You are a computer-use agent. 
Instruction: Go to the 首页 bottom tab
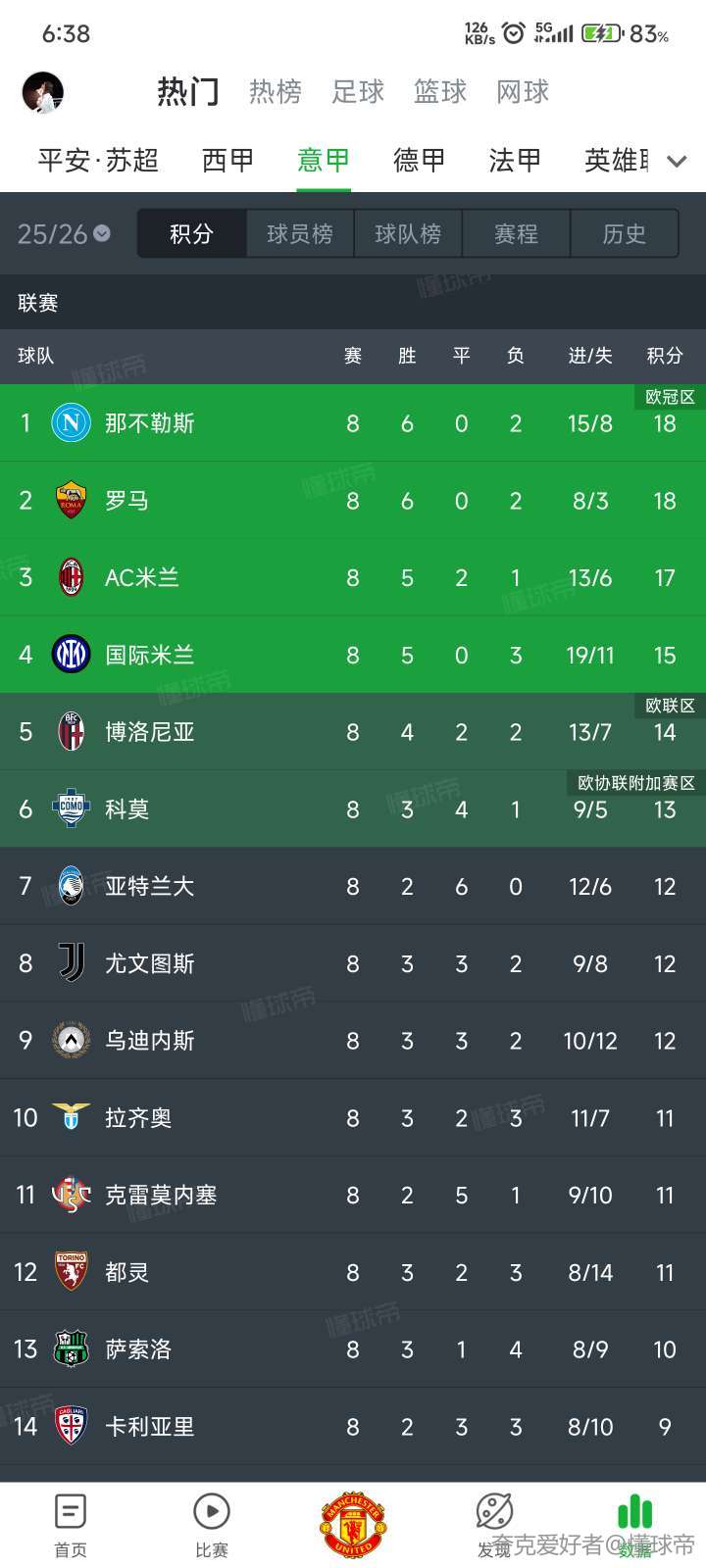pyautogui.click(x=71, y=1526)
